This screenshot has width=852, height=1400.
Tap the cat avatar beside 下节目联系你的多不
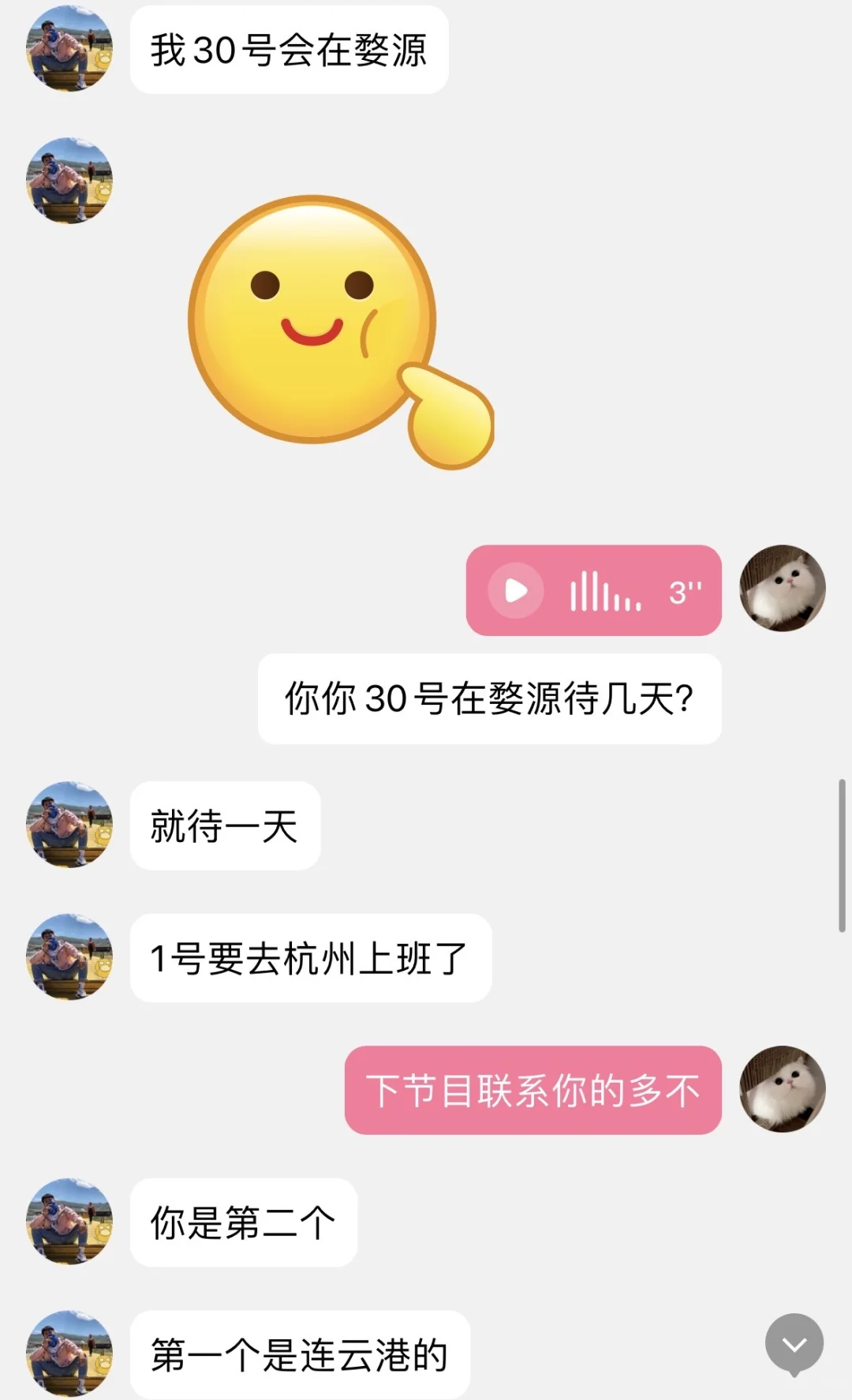click(782, 1089)
